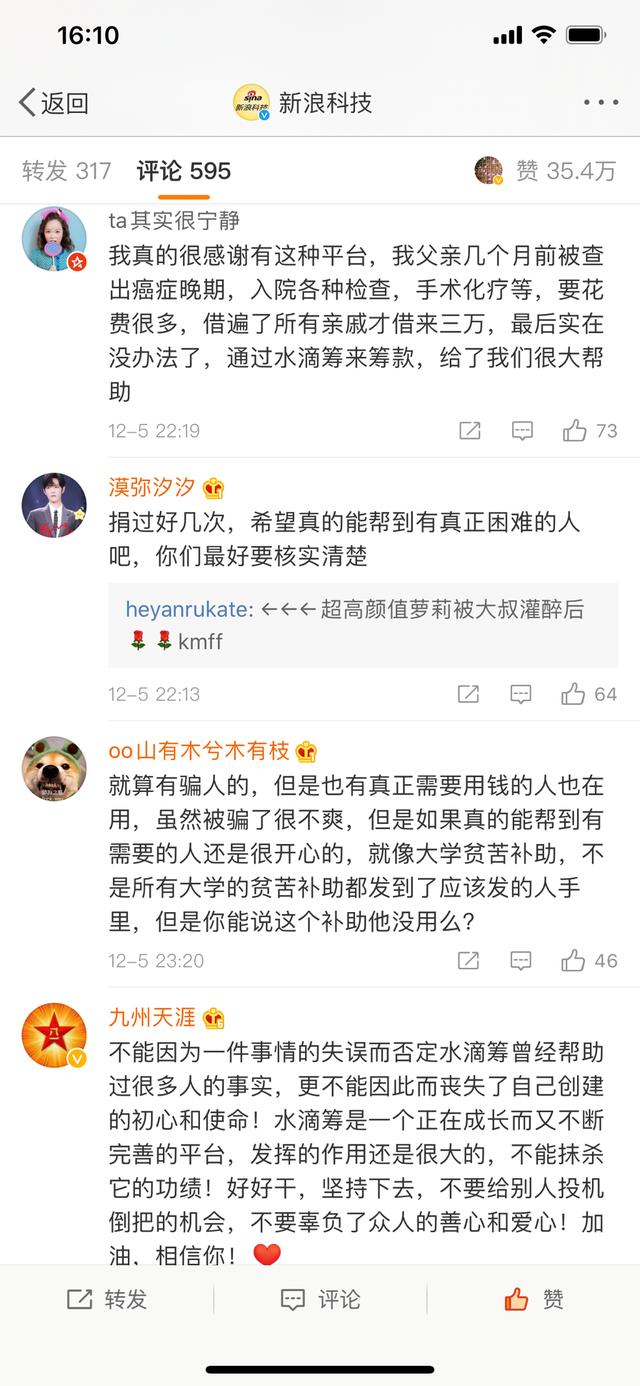This screenshot has height=1386, width=640.
Task: Like 漠弥汐汐's comment with 64 likes
Action: click(x=590, y=694)
